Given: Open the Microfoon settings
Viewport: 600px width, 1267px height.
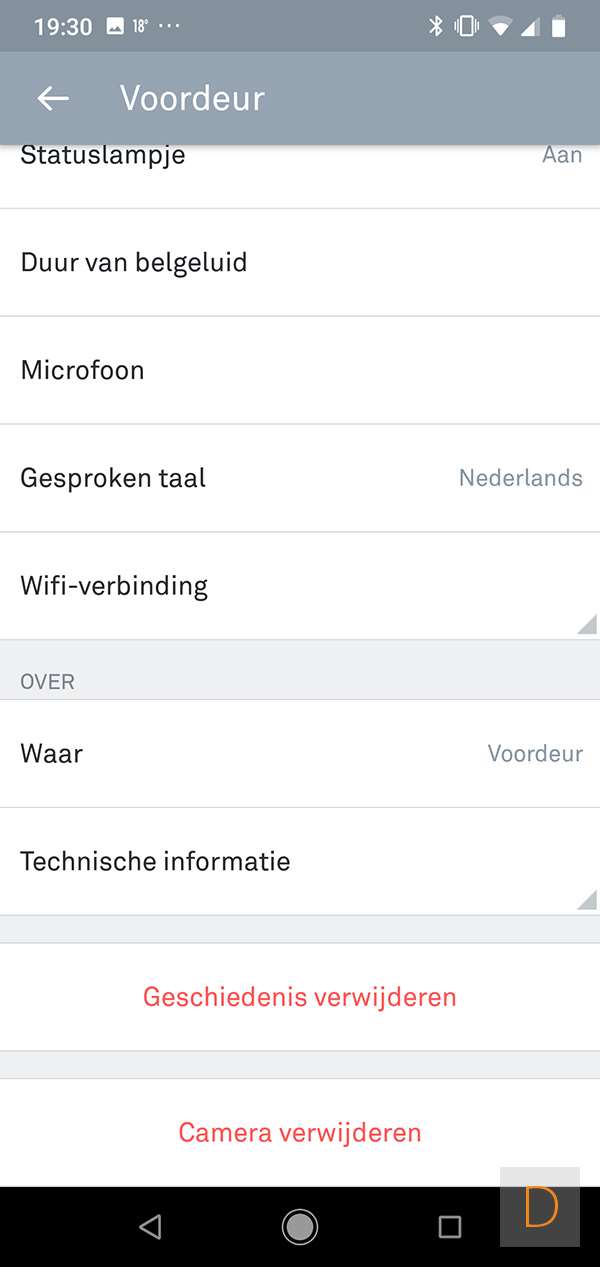Looking at the screenshot, I should tap(300, 370).
